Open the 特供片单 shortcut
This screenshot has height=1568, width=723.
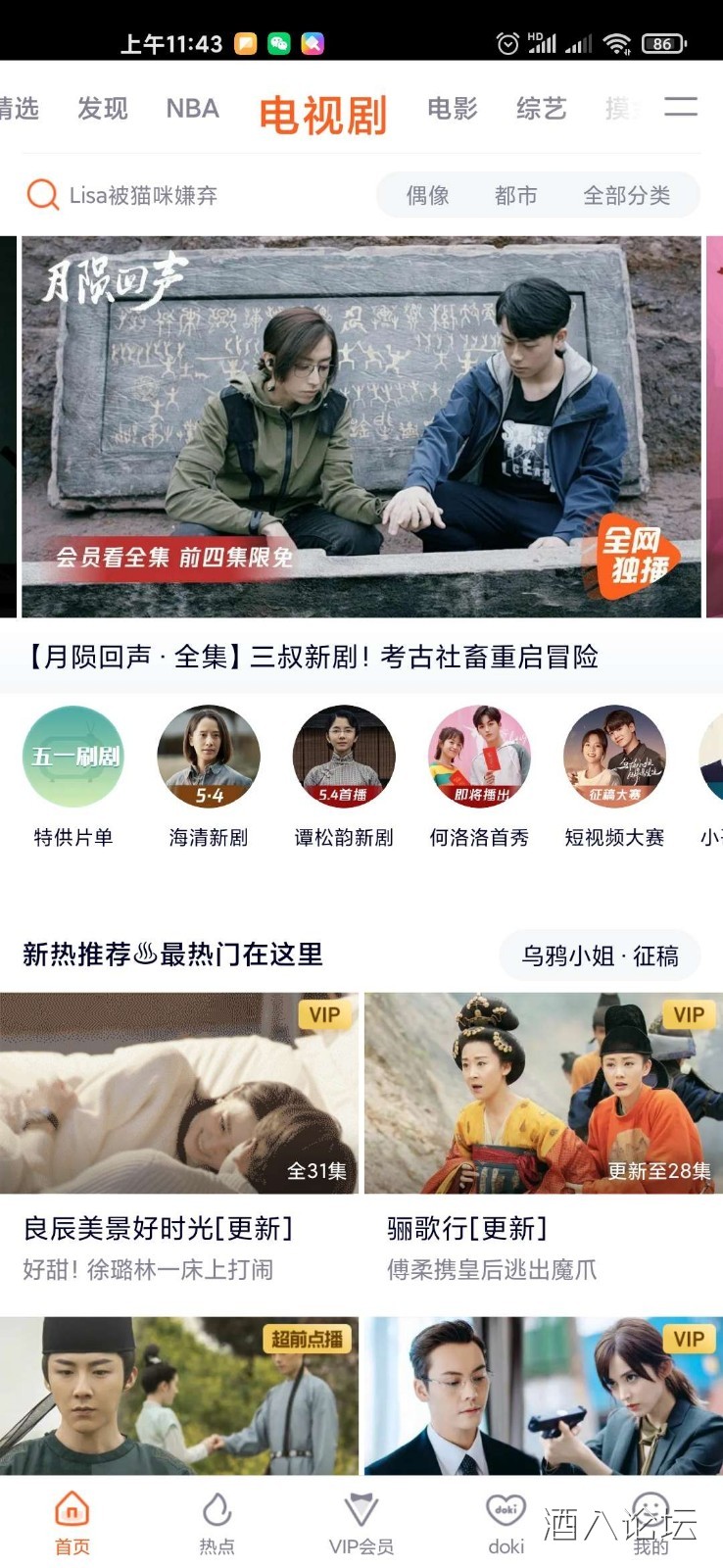click(73, 774)
